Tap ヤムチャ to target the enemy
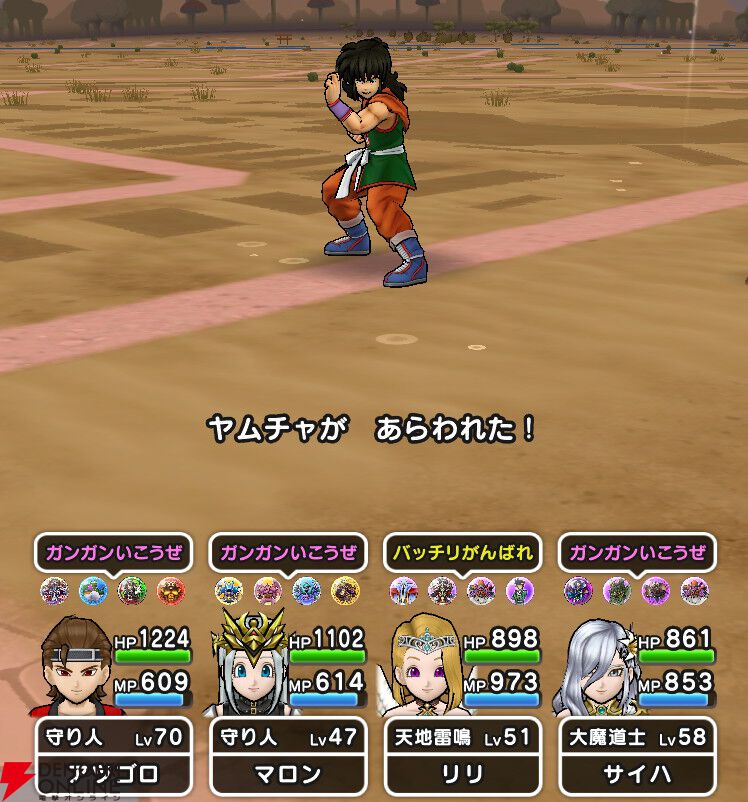Image resolution: width=748 pixels, height=802 pixels. 373,161
